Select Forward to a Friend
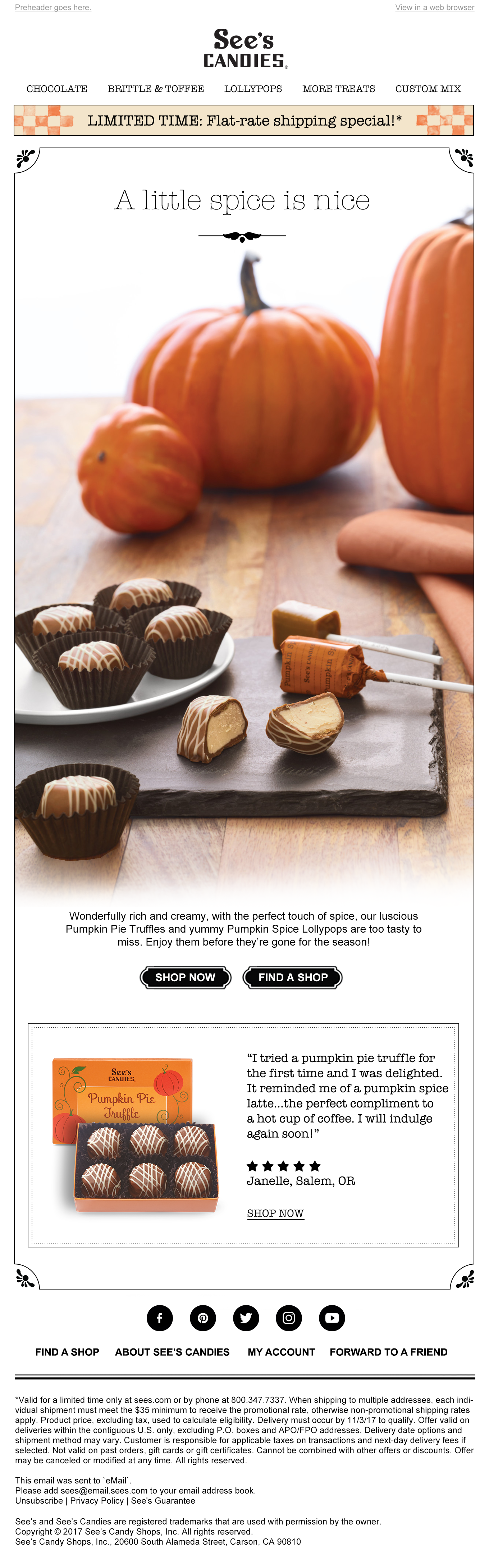Viewport: 489px width, 1568px height. point(388,1352)
